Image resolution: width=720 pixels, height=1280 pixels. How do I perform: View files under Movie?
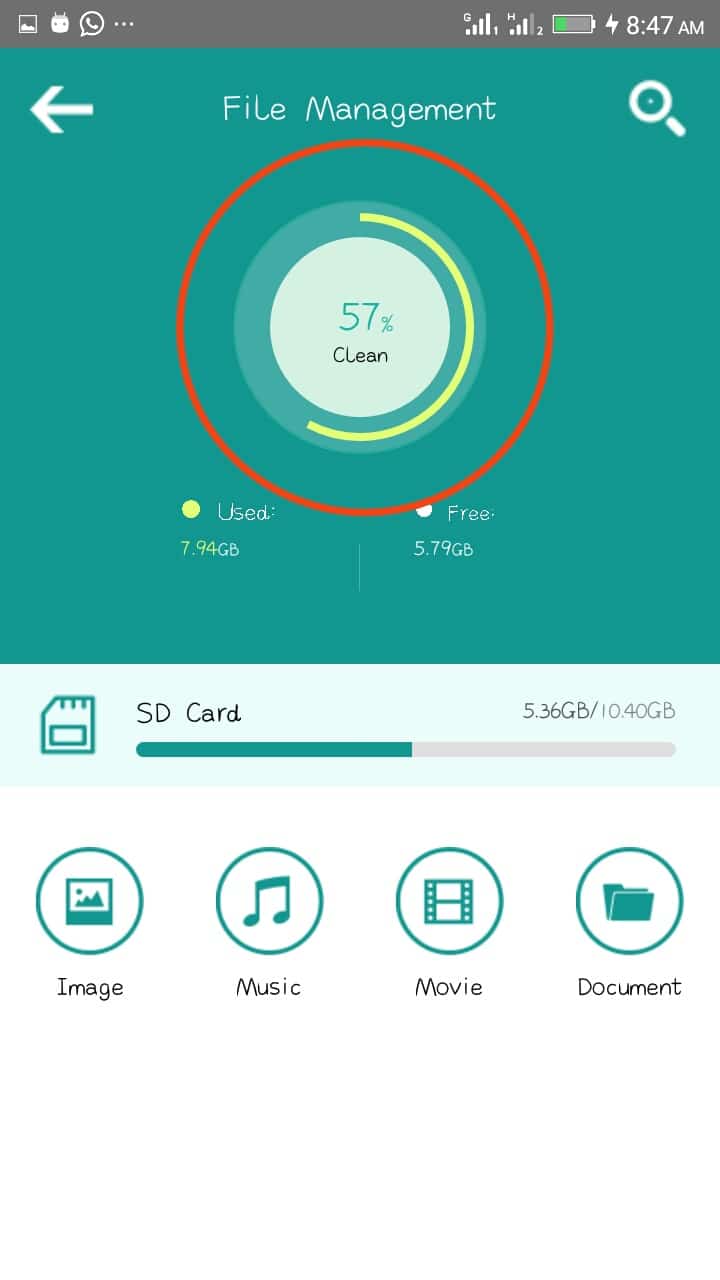[449, 901]
